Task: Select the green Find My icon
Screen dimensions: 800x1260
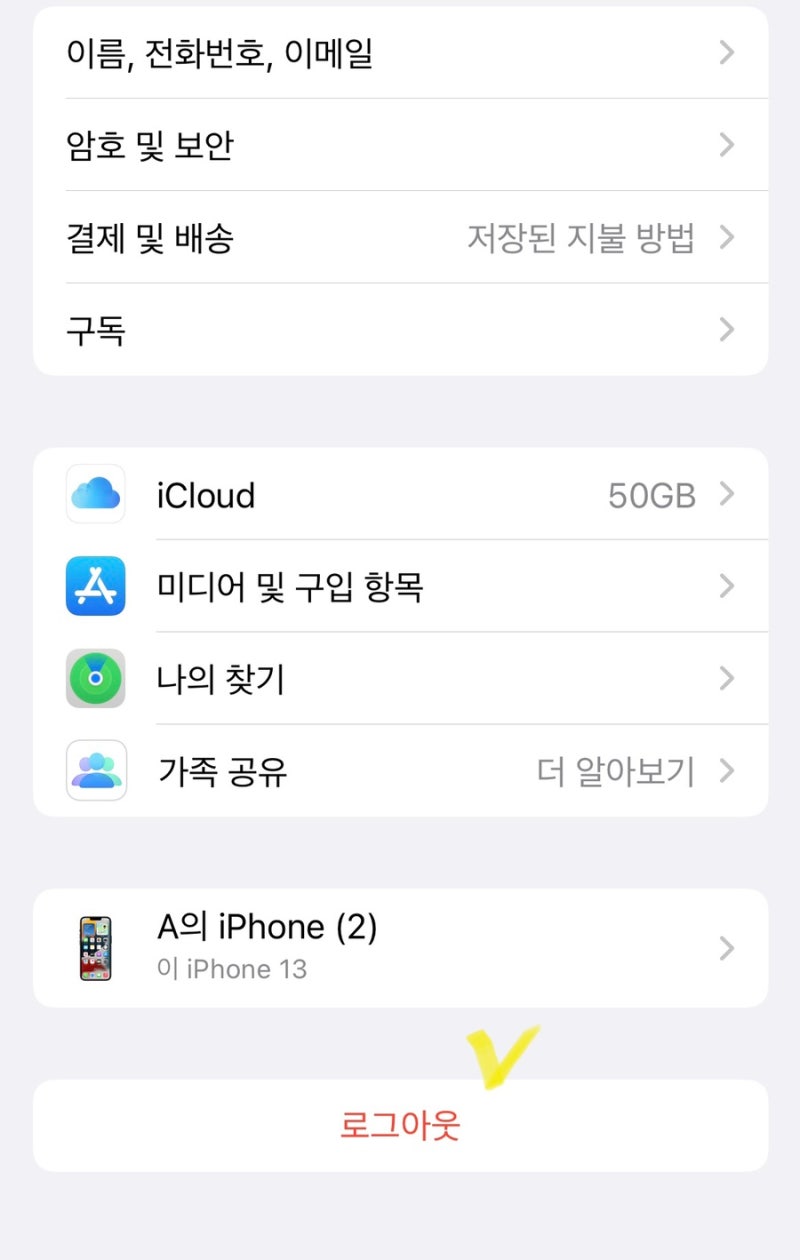Action: [95, 679]
